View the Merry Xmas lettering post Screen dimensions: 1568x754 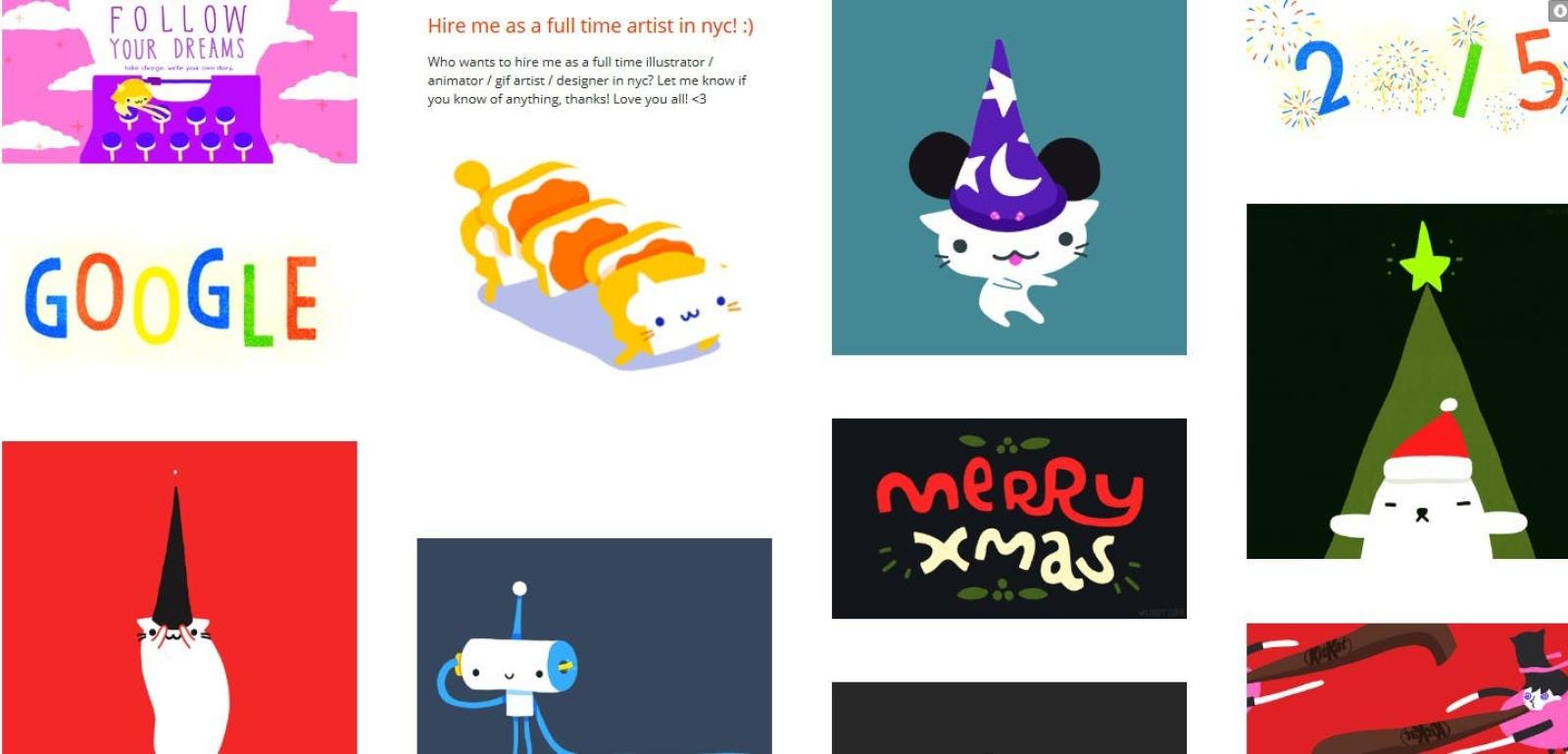(x=1008, y=519)
